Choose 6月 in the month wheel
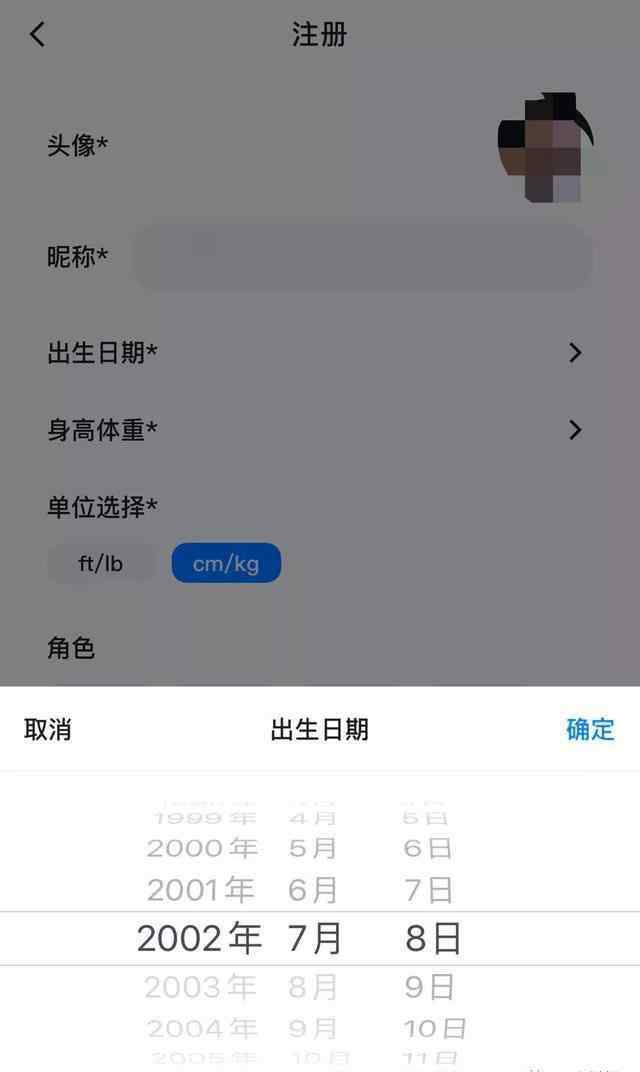 pyautogui.click(x=313, y=889)
